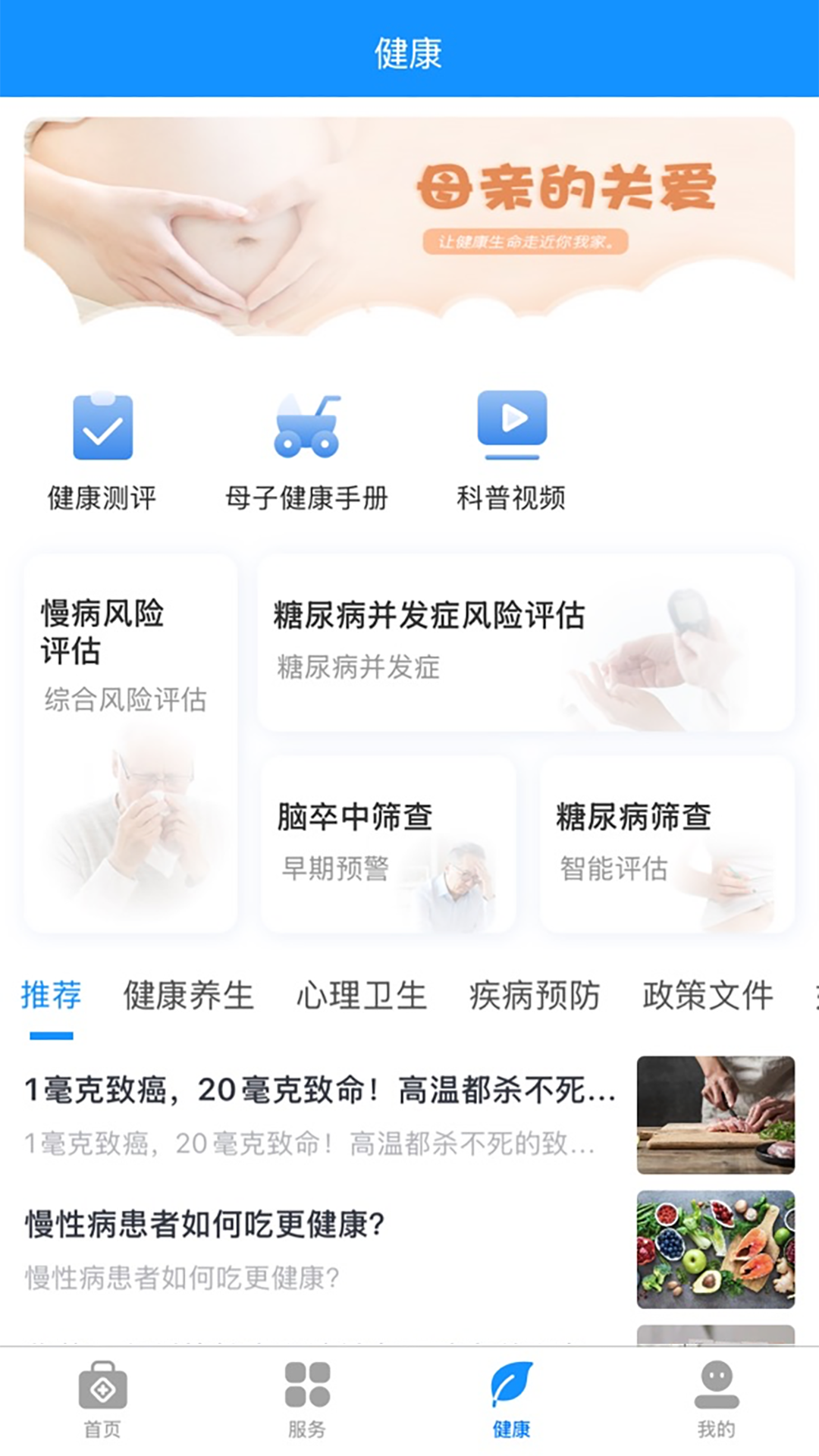Image resolution: width=819 pixels, height=1456 pixels.
Task: Go to the 首页 home tab
Action: tap(102, 1400)
